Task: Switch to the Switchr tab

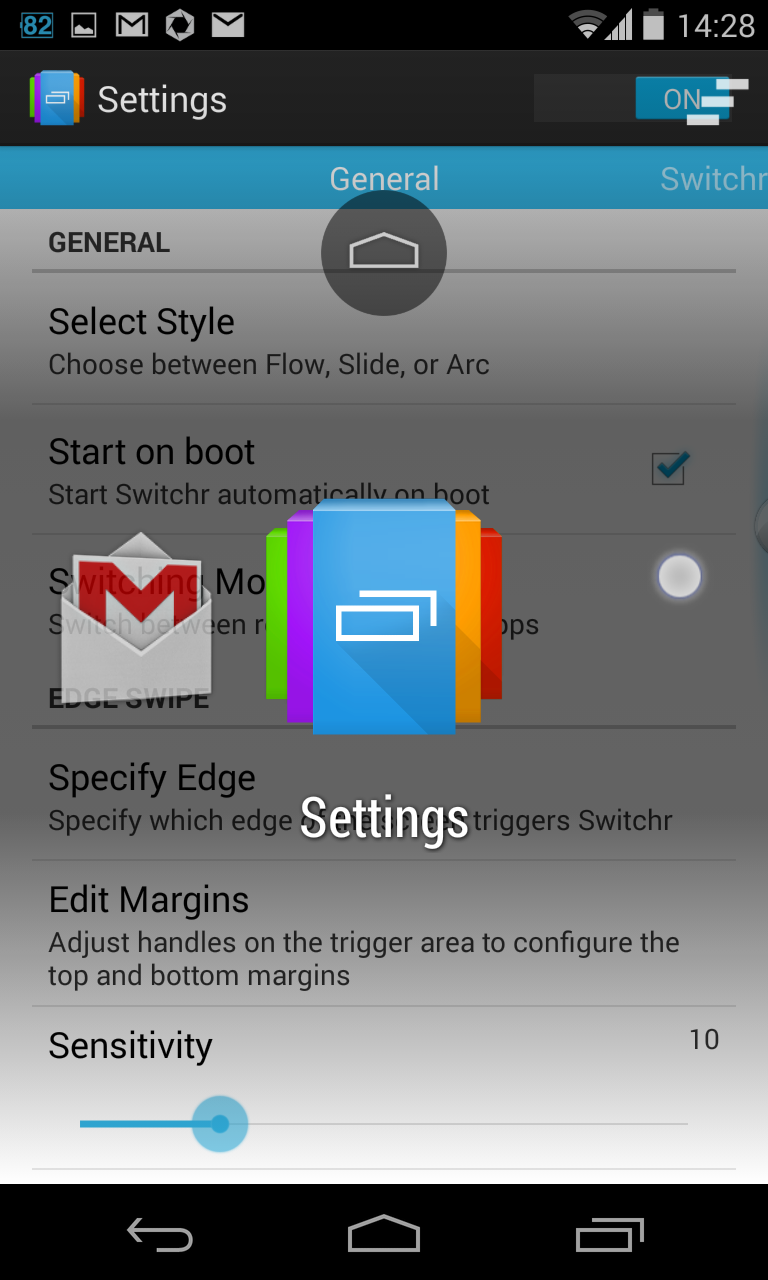Action: click(713, 179)
